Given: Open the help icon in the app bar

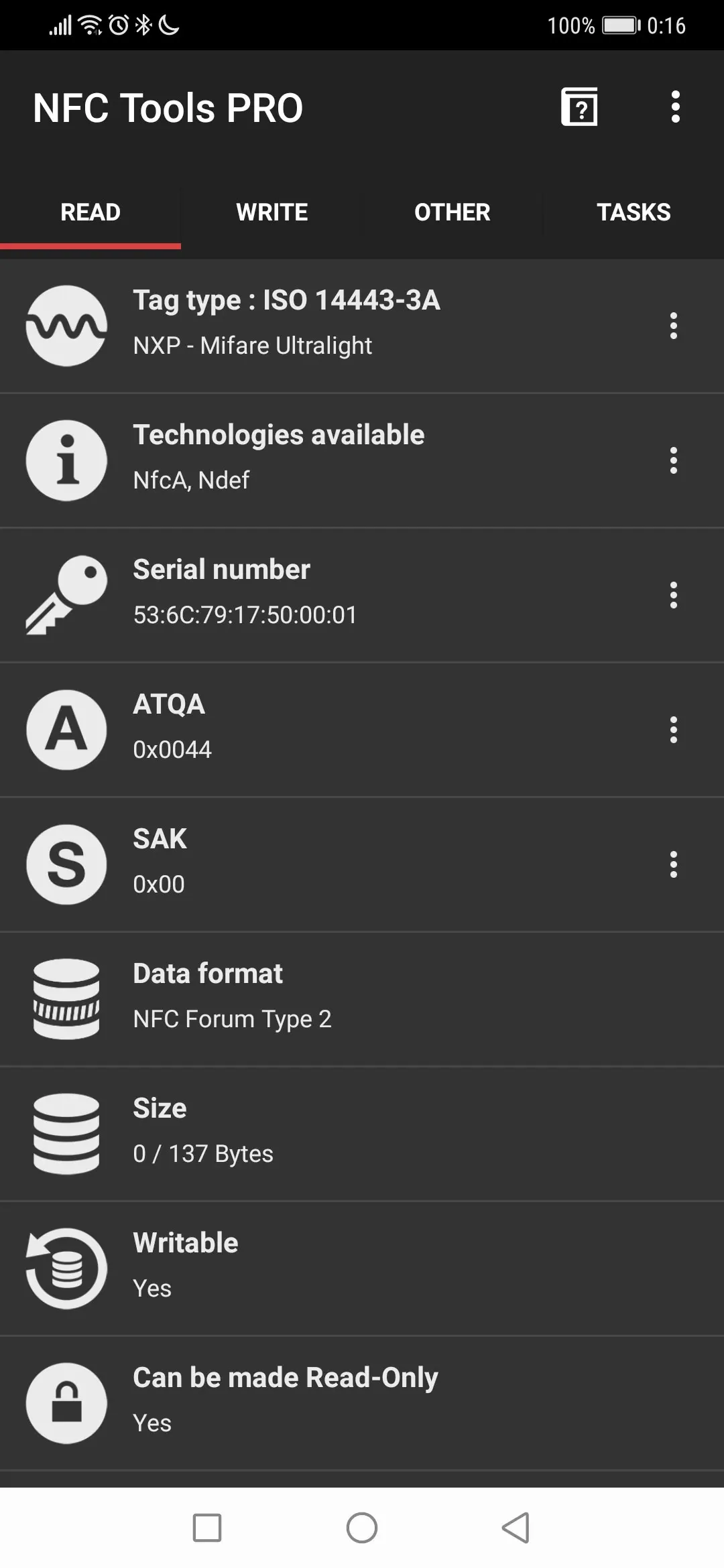Looking at the screenshot, I should click(579, 107).
